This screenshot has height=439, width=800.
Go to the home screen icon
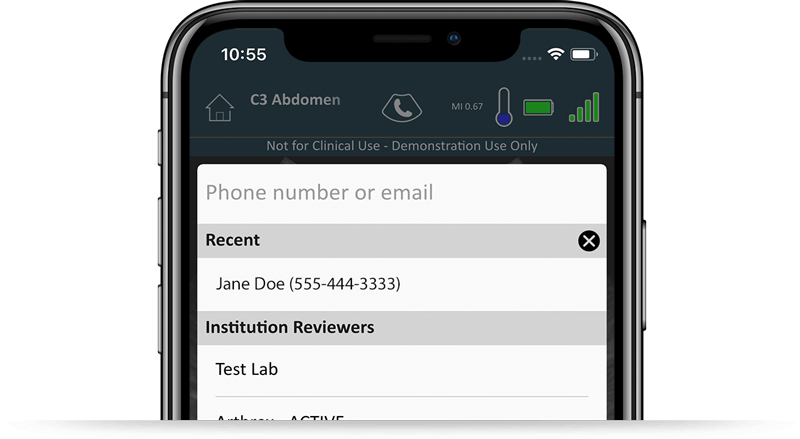click(x=219, y=107)
